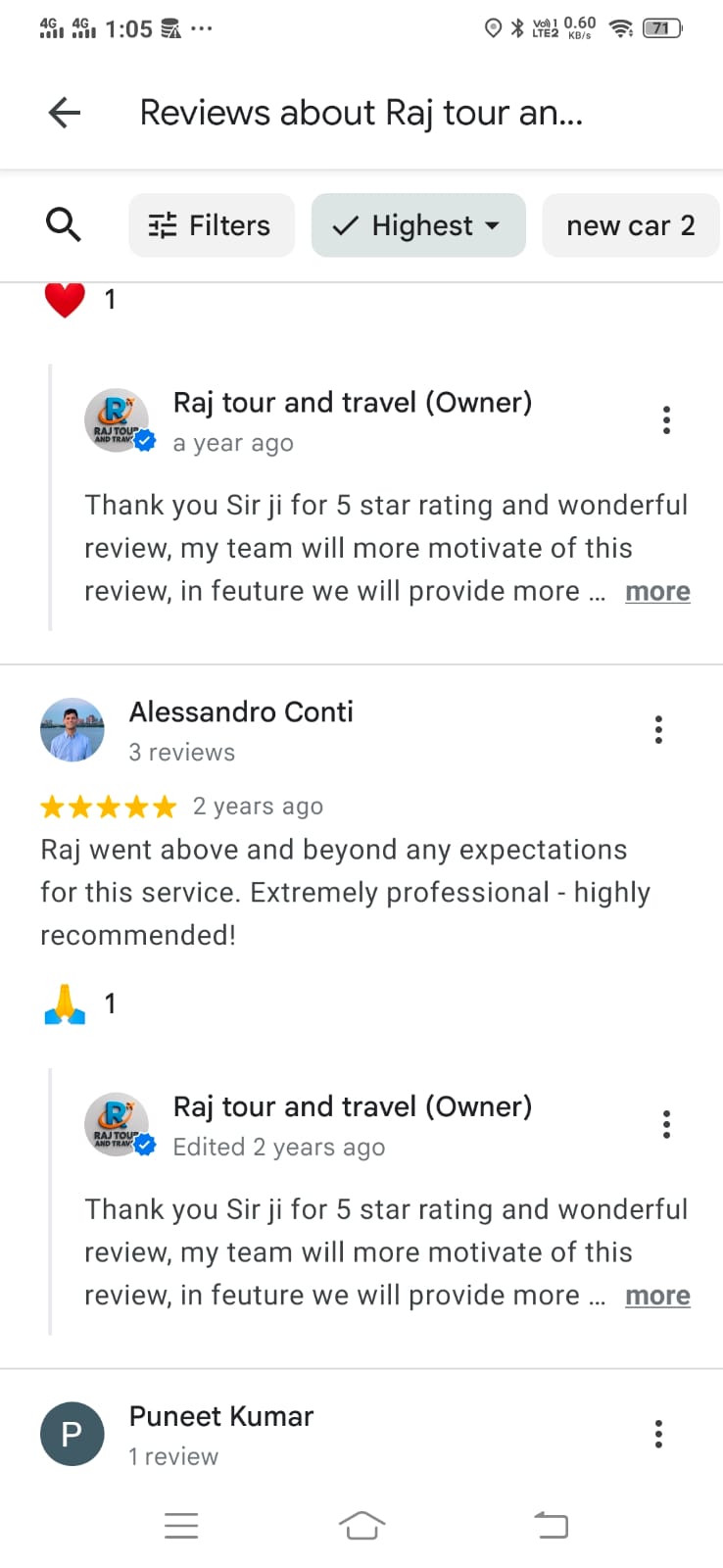Expand 'more' on the year-old owner reply
723x1568 pixels.
[657, 591]
